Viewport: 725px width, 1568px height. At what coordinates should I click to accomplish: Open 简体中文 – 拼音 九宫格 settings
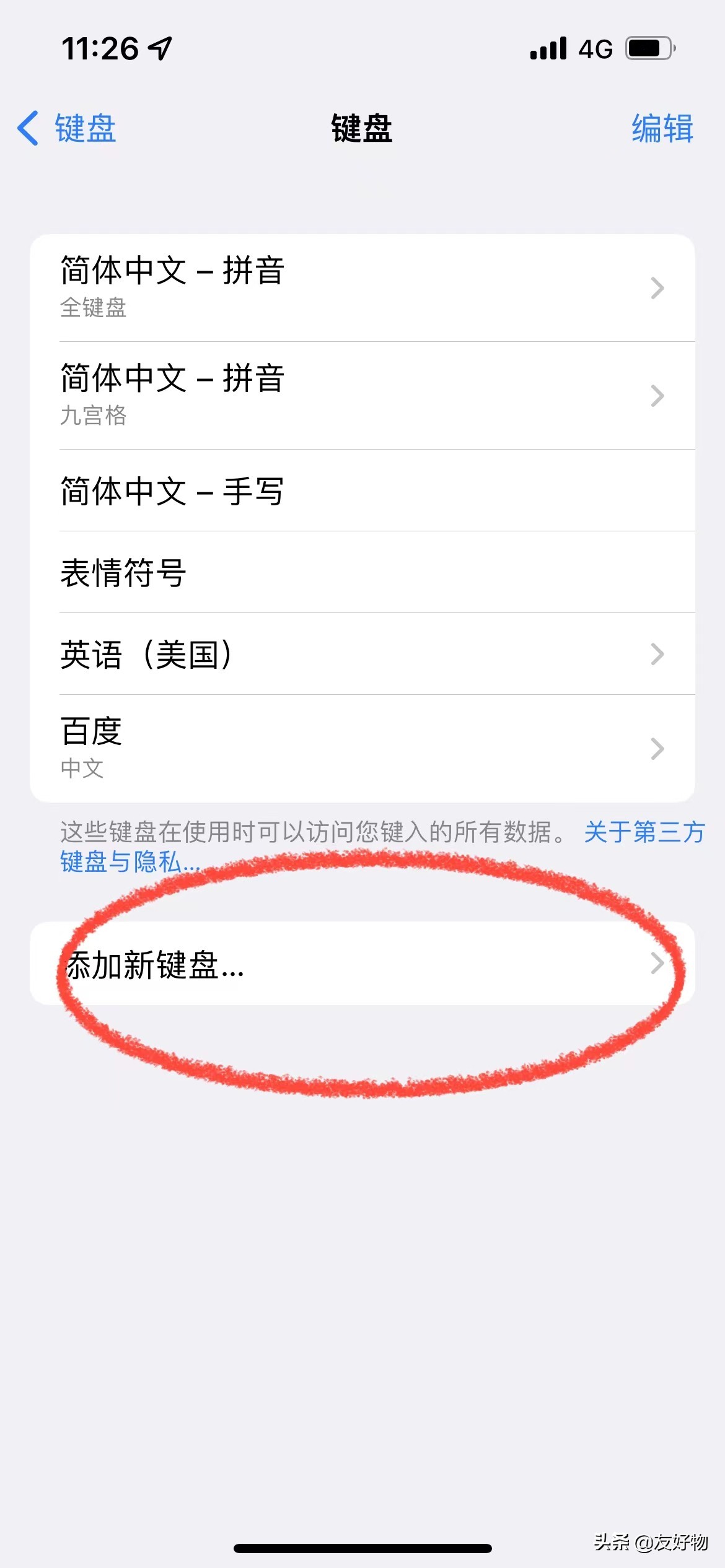tap(362, 395)
